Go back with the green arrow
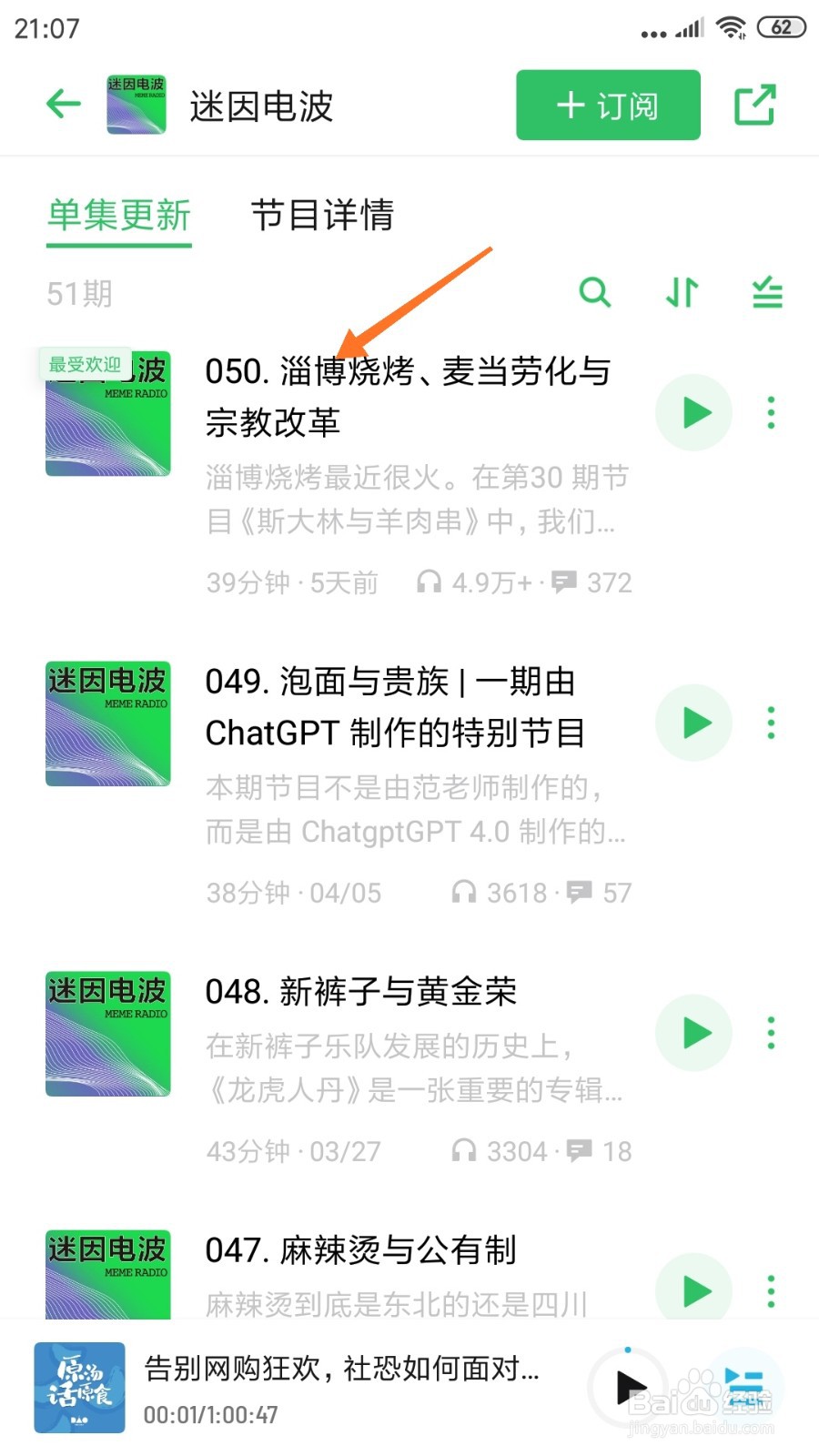The width and height of the screenshot is (819, 1456). click(x=64, y=105)
